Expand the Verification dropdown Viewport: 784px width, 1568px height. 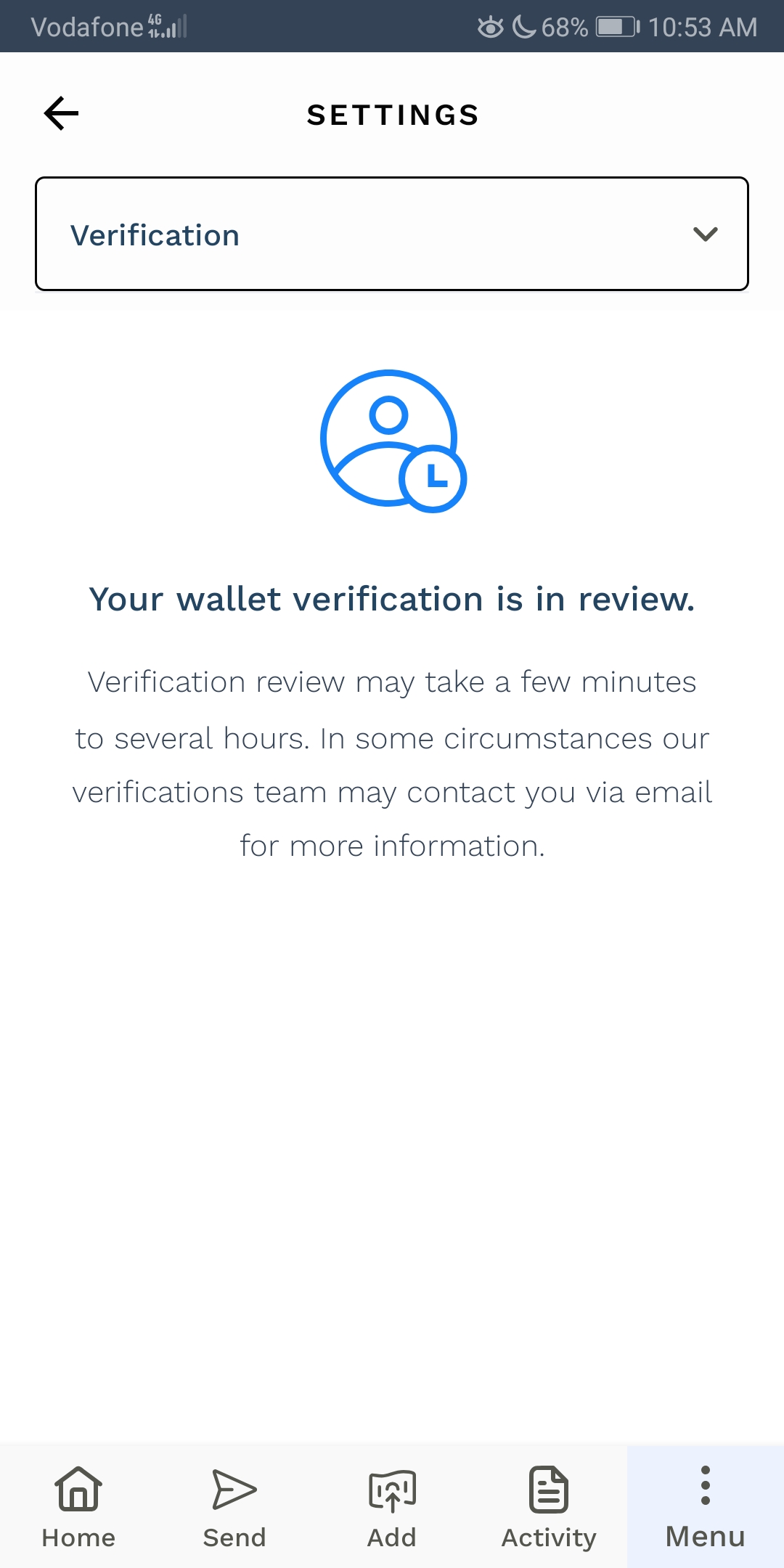[392, 234]
